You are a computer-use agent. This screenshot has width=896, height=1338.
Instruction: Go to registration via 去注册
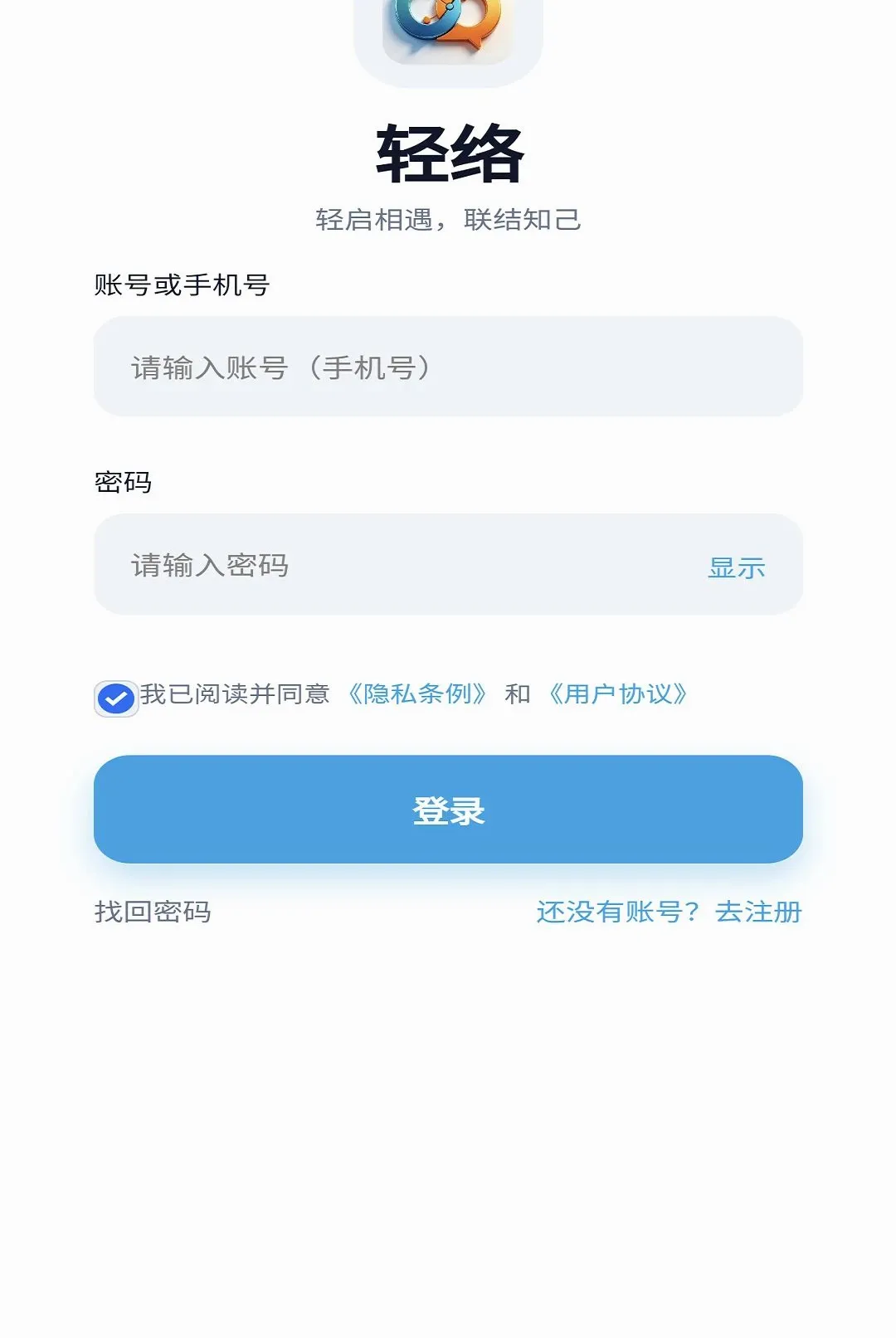(x=758, y=912)
